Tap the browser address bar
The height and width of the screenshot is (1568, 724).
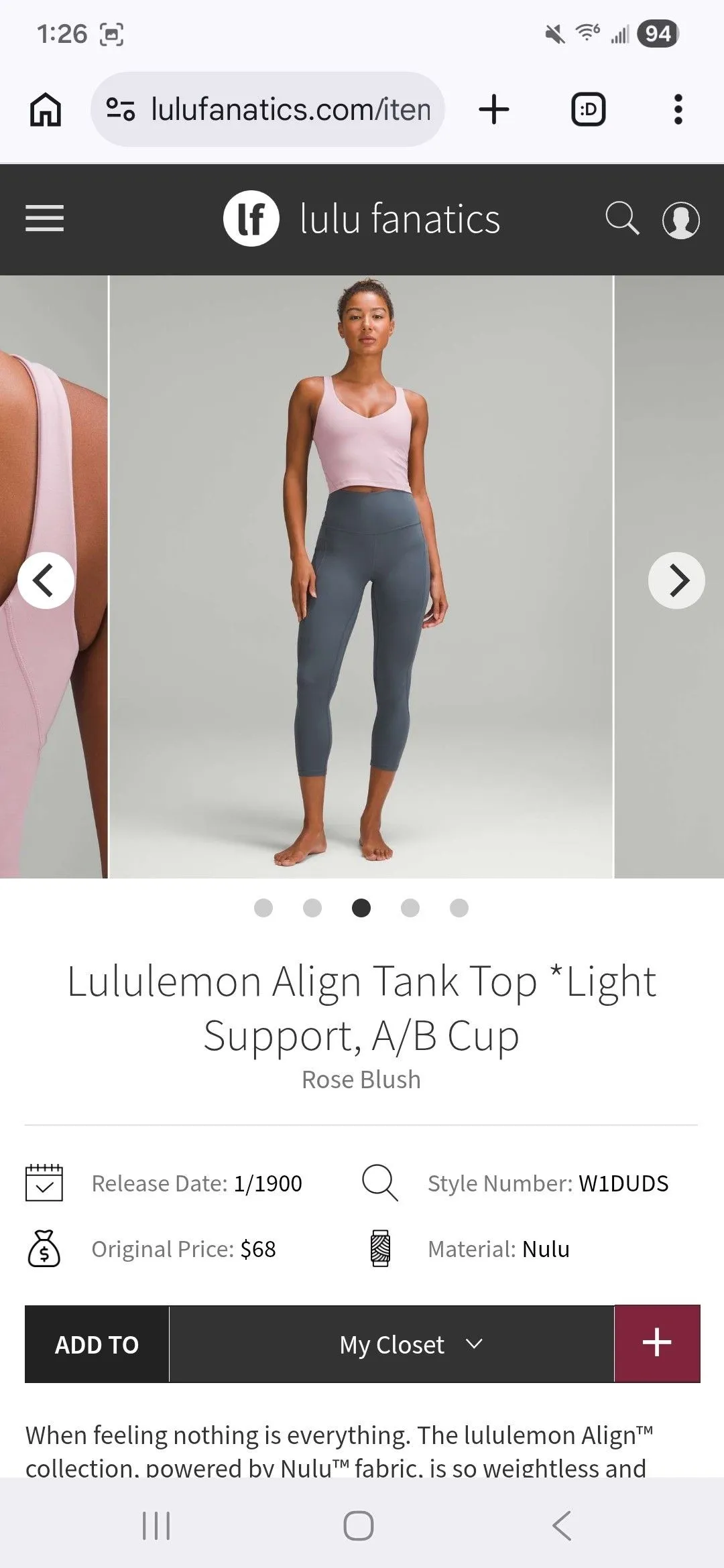tap(267, 109)
